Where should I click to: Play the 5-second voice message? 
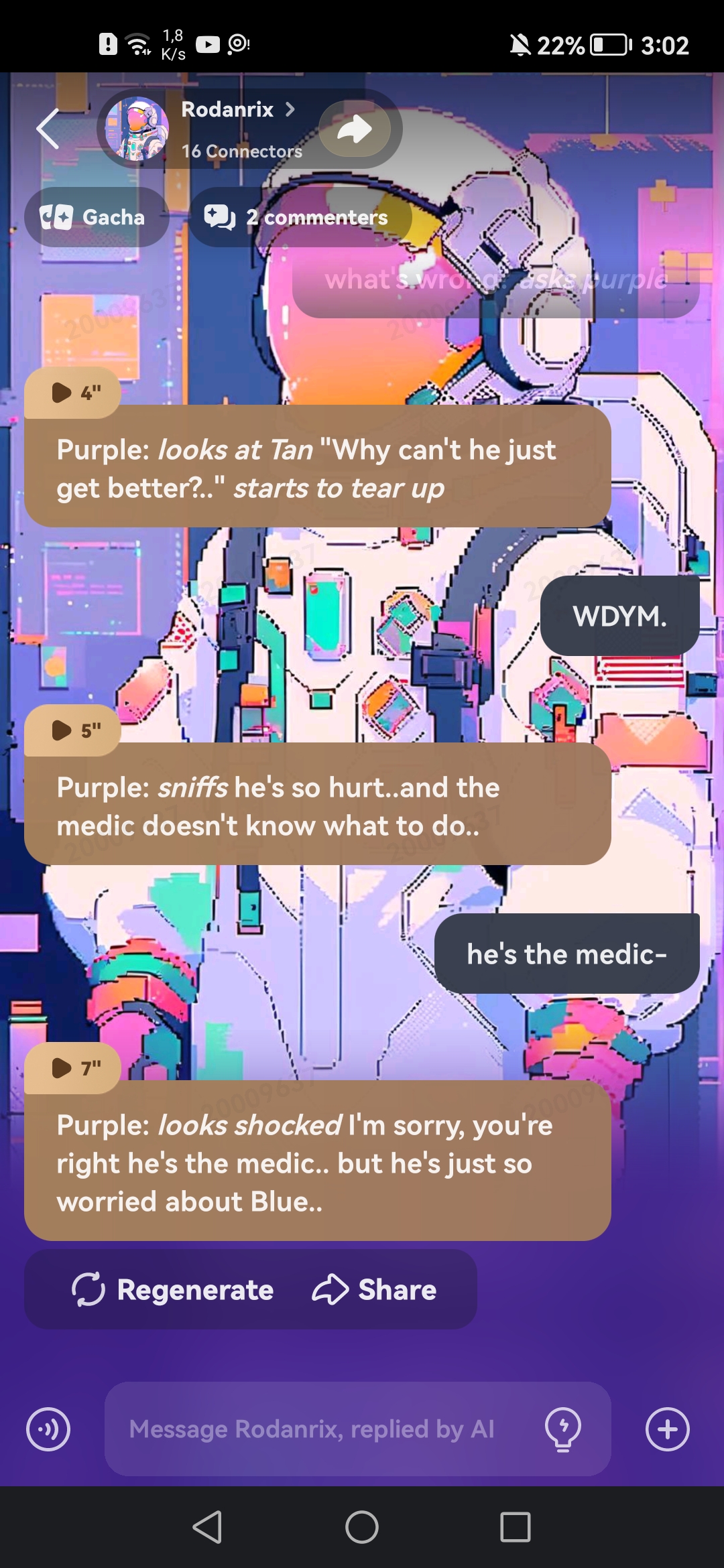tap(72, 730)
